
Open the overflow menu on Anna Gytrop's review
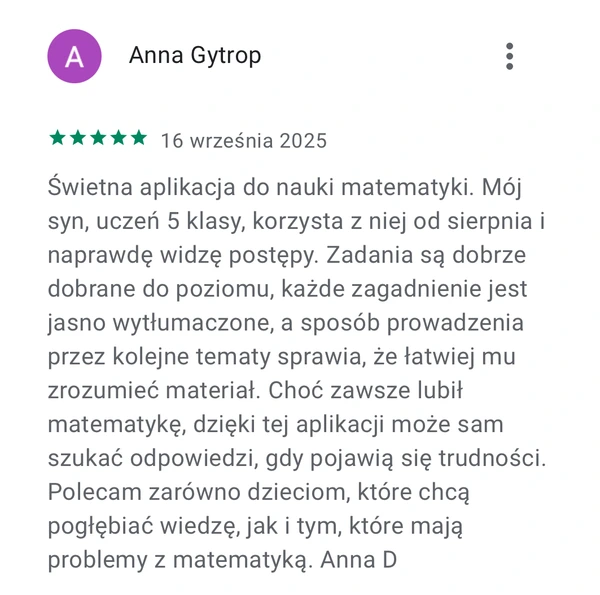pyautogui.click(x=509, y=56)
